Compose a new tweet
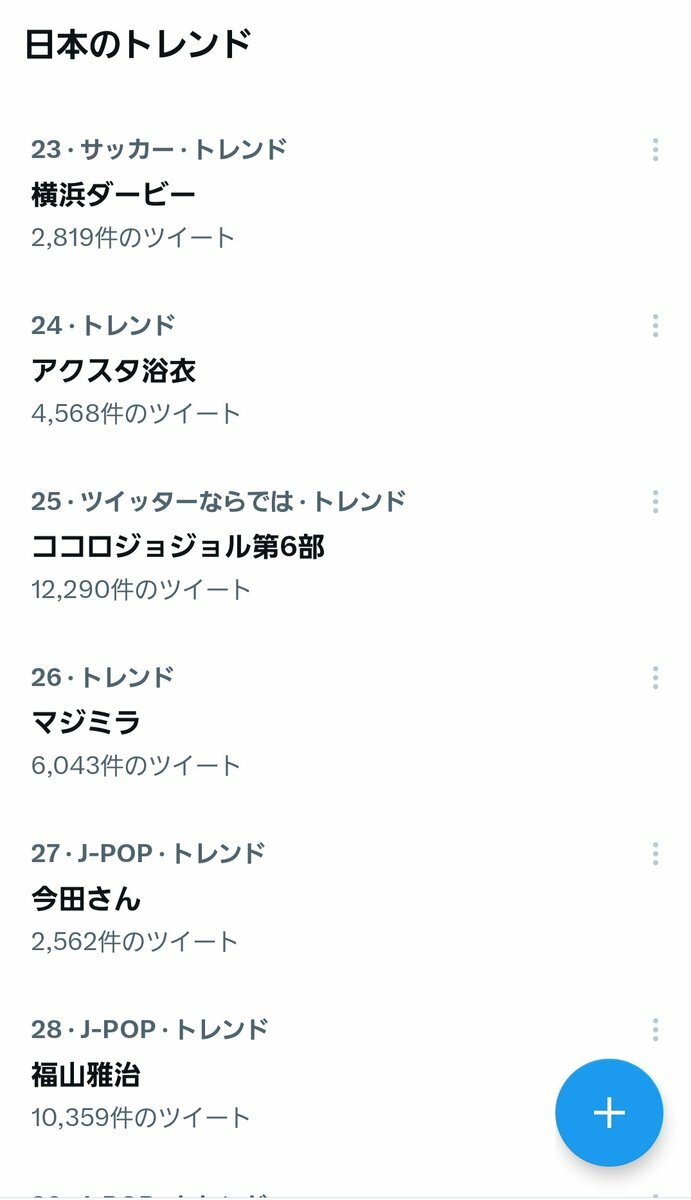The image size is (691, 1200). click(609, 1112)
